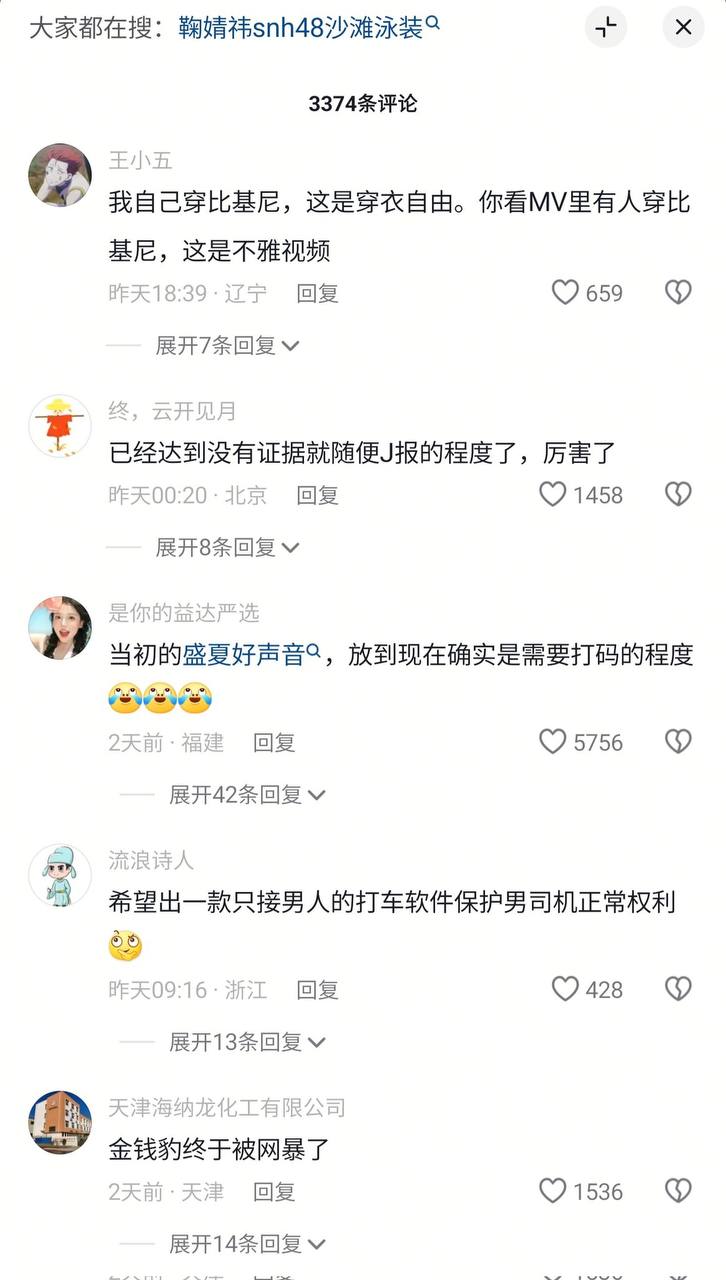Expand 8 replies under 终，云开见月
This screenshot has width=726, height=1280.
(227, 548)
